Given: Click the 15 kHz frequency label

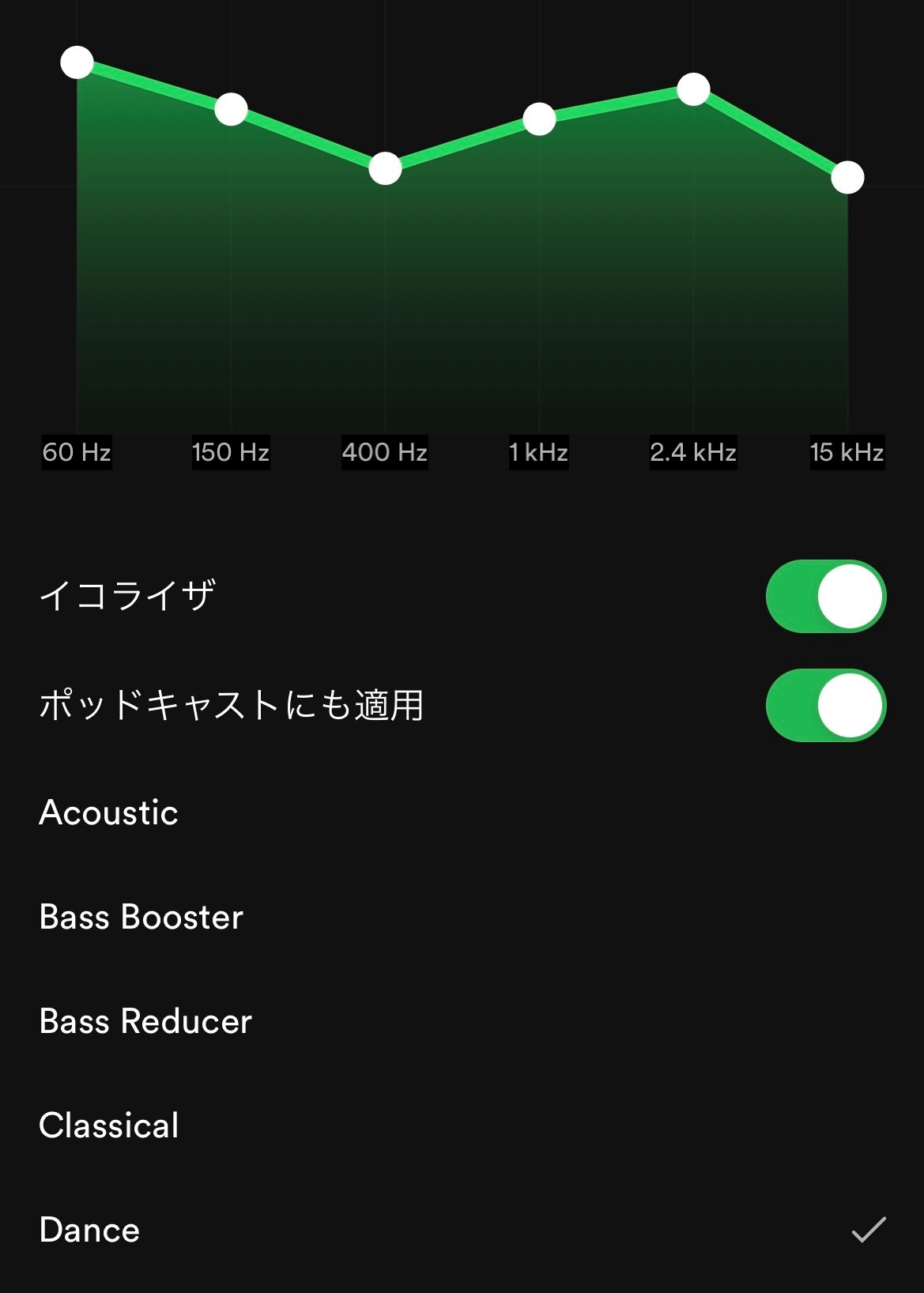Looking at the screenshot, I should coord(847,453).
